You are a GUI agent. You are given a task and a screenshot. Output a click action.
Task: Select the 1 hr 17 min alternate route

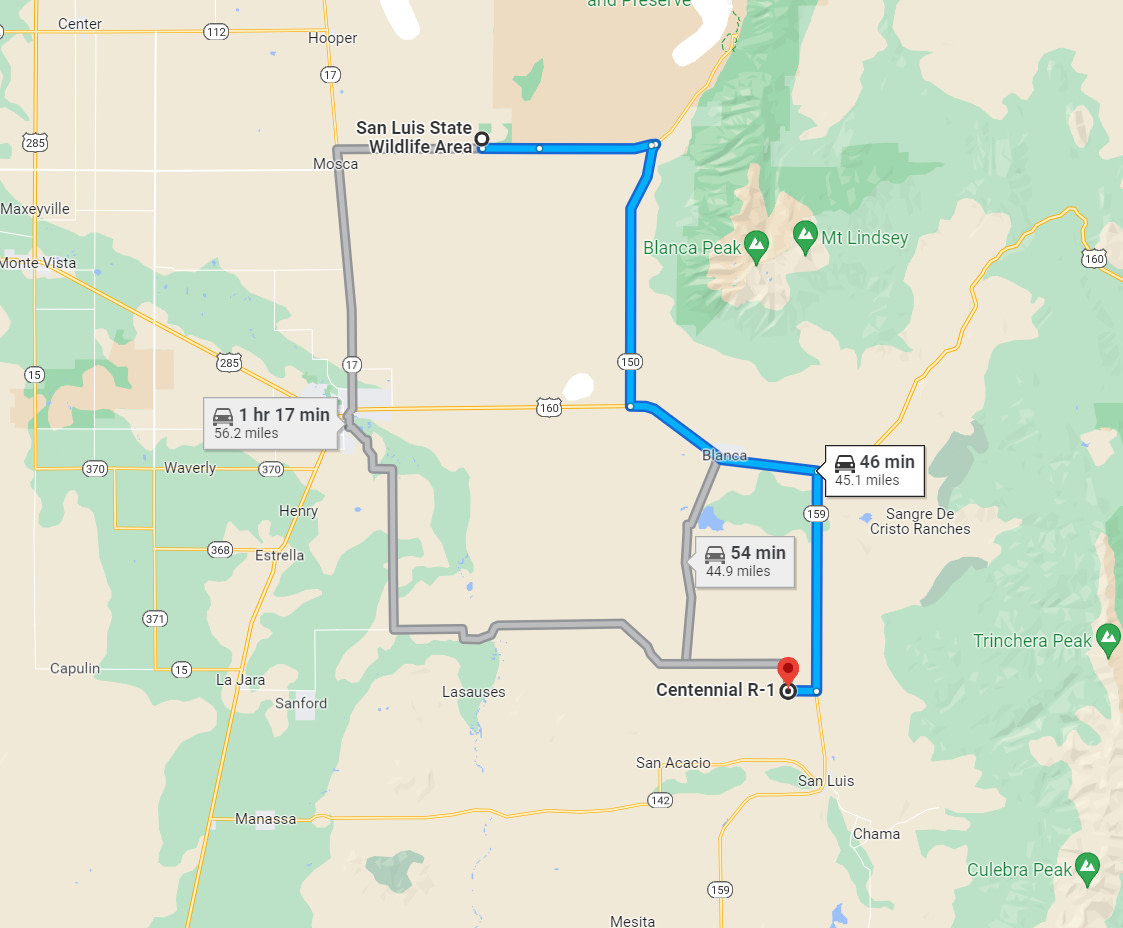click(270, 424)
